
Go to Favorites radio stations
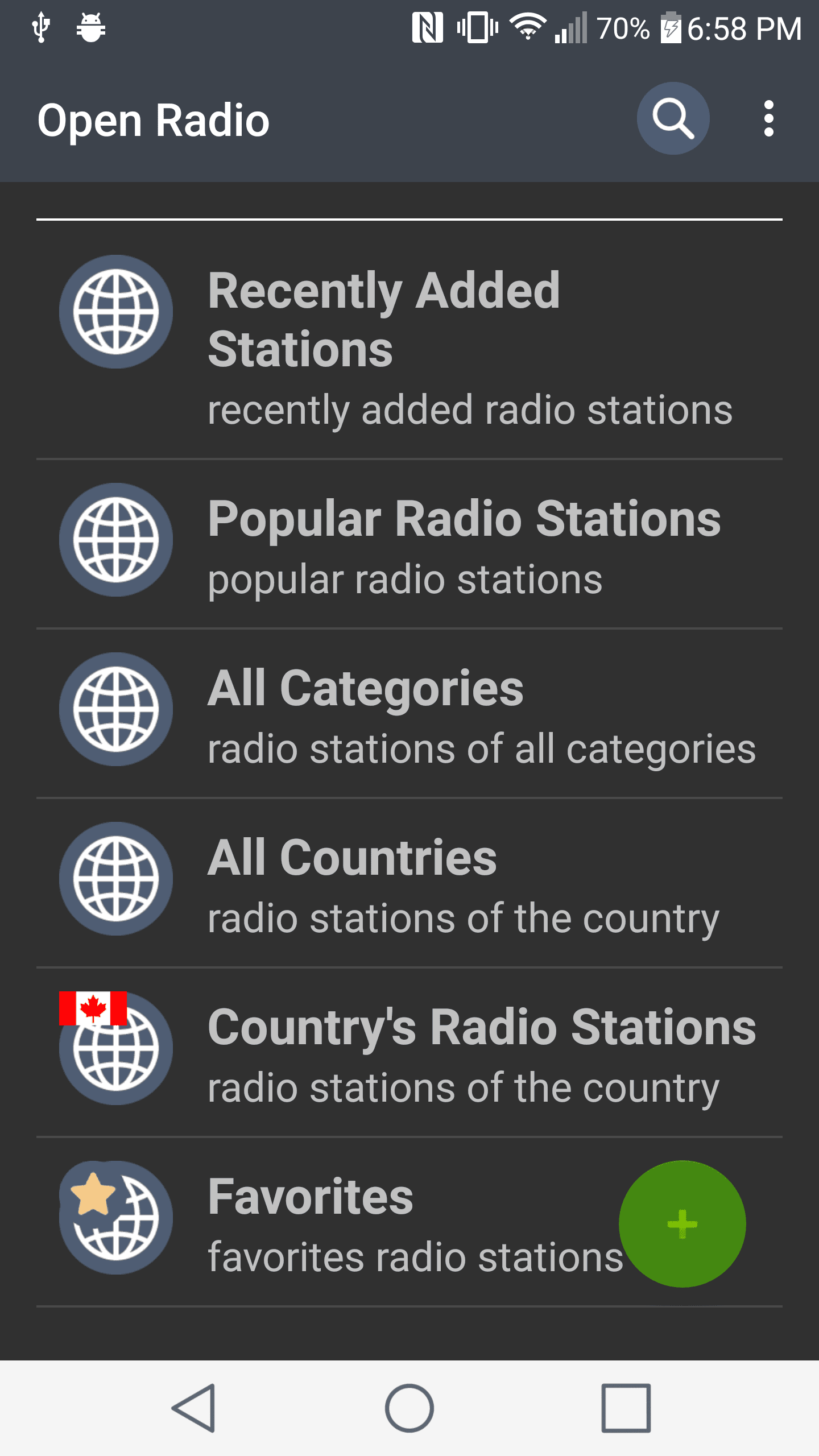point(341,1223)
